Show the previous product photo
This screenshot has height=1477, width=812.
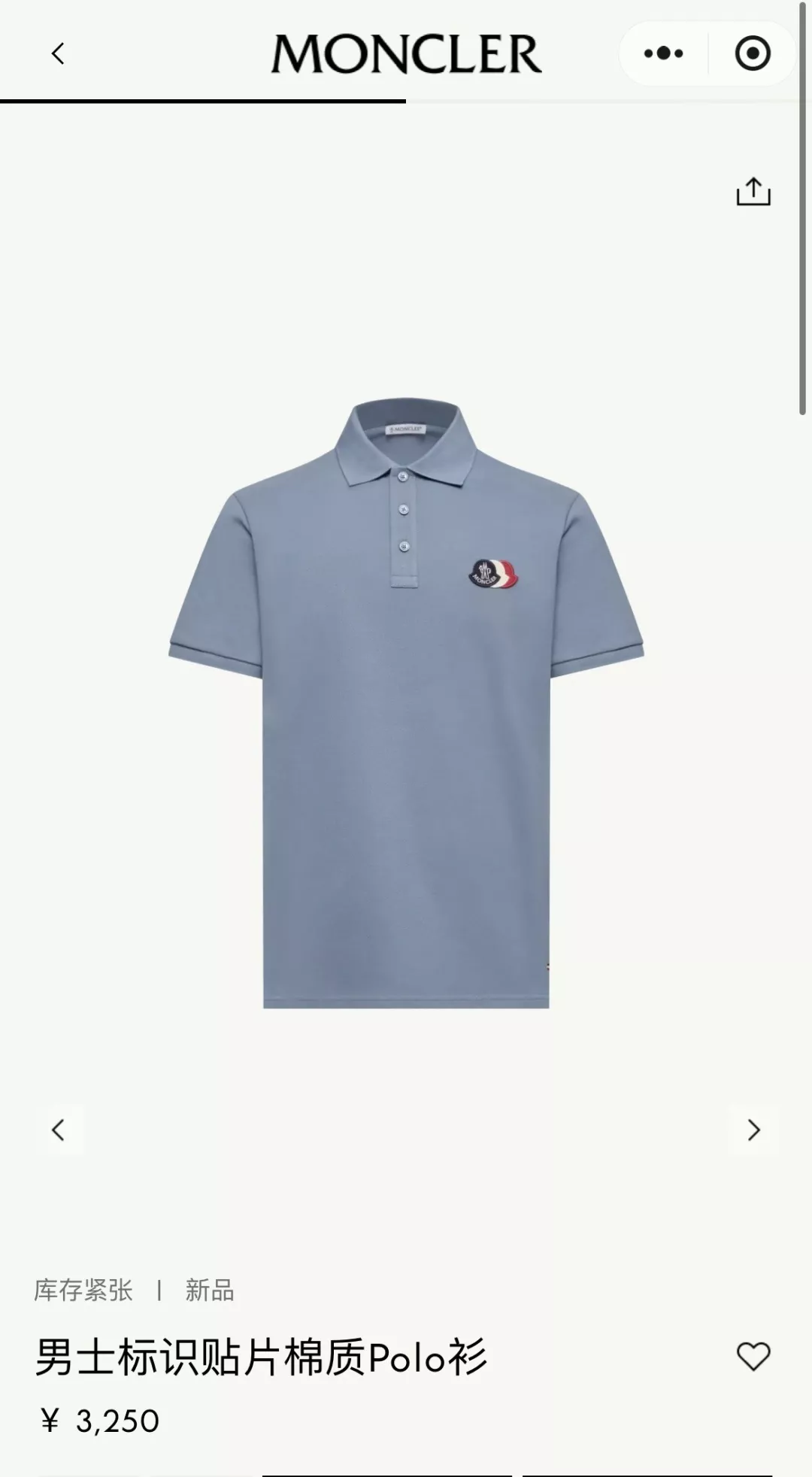[x=58, y=1129]
